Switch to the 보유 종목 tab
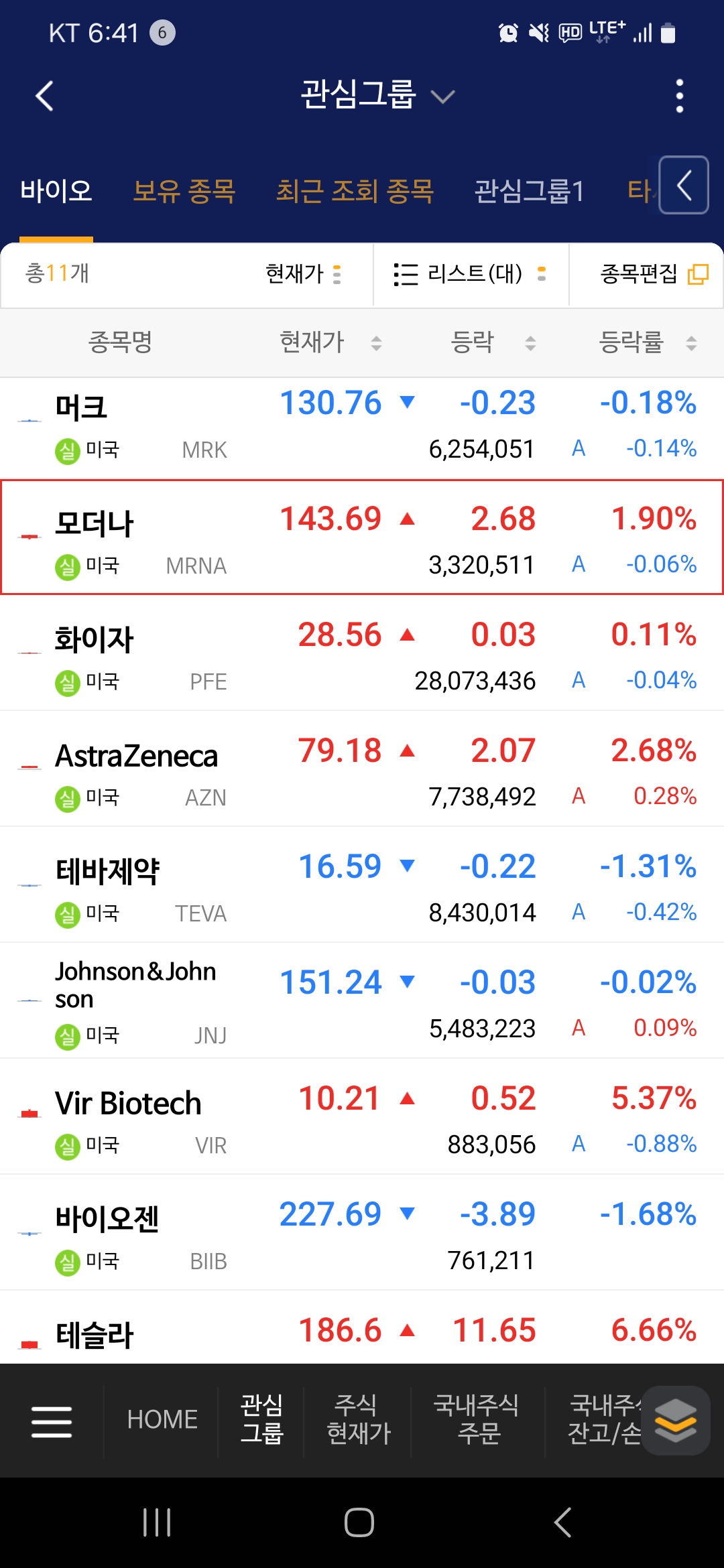724x1568 pixels. 184,191
